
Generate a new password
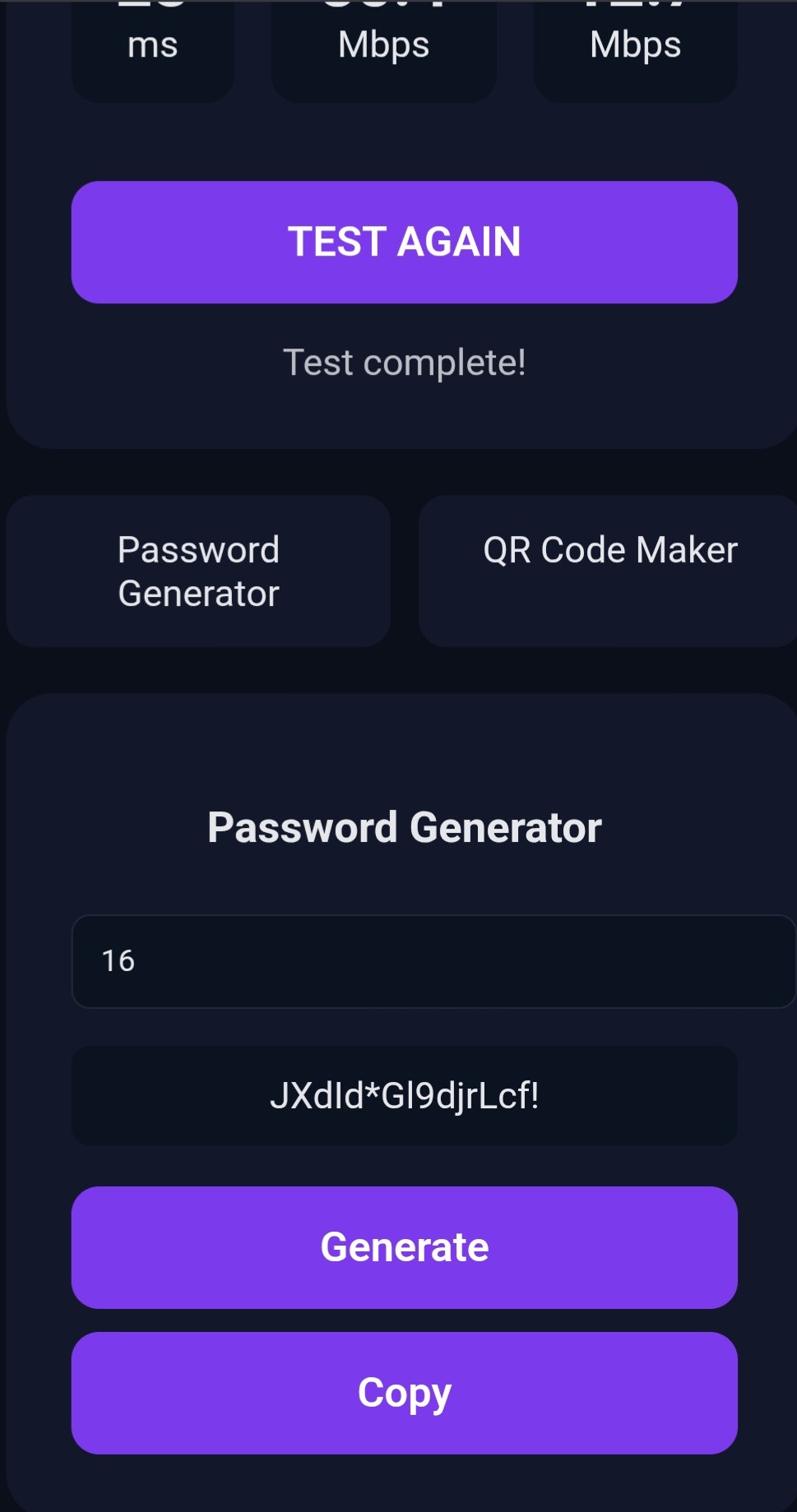pos(404,1247)
